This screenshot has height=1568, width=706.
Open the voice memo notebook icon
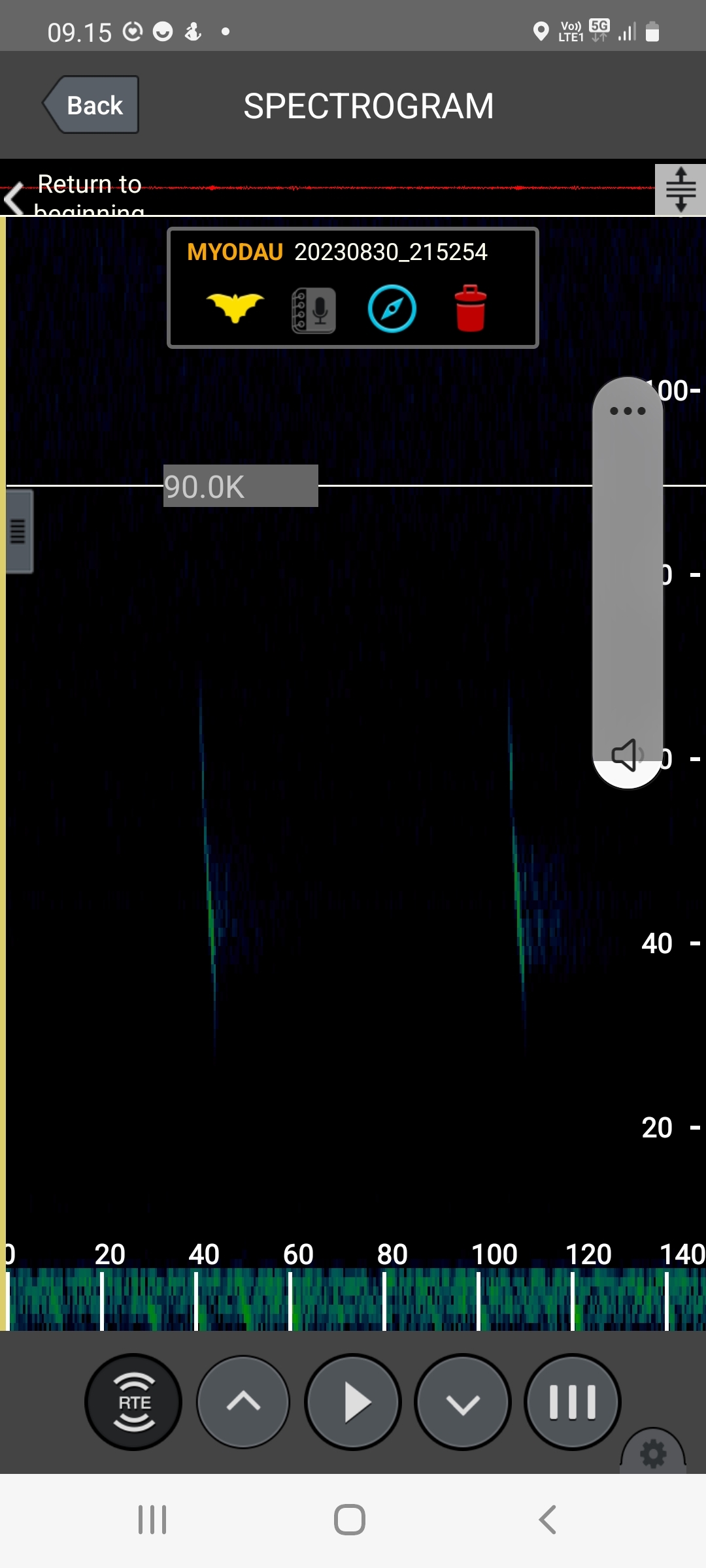(314, 310)
